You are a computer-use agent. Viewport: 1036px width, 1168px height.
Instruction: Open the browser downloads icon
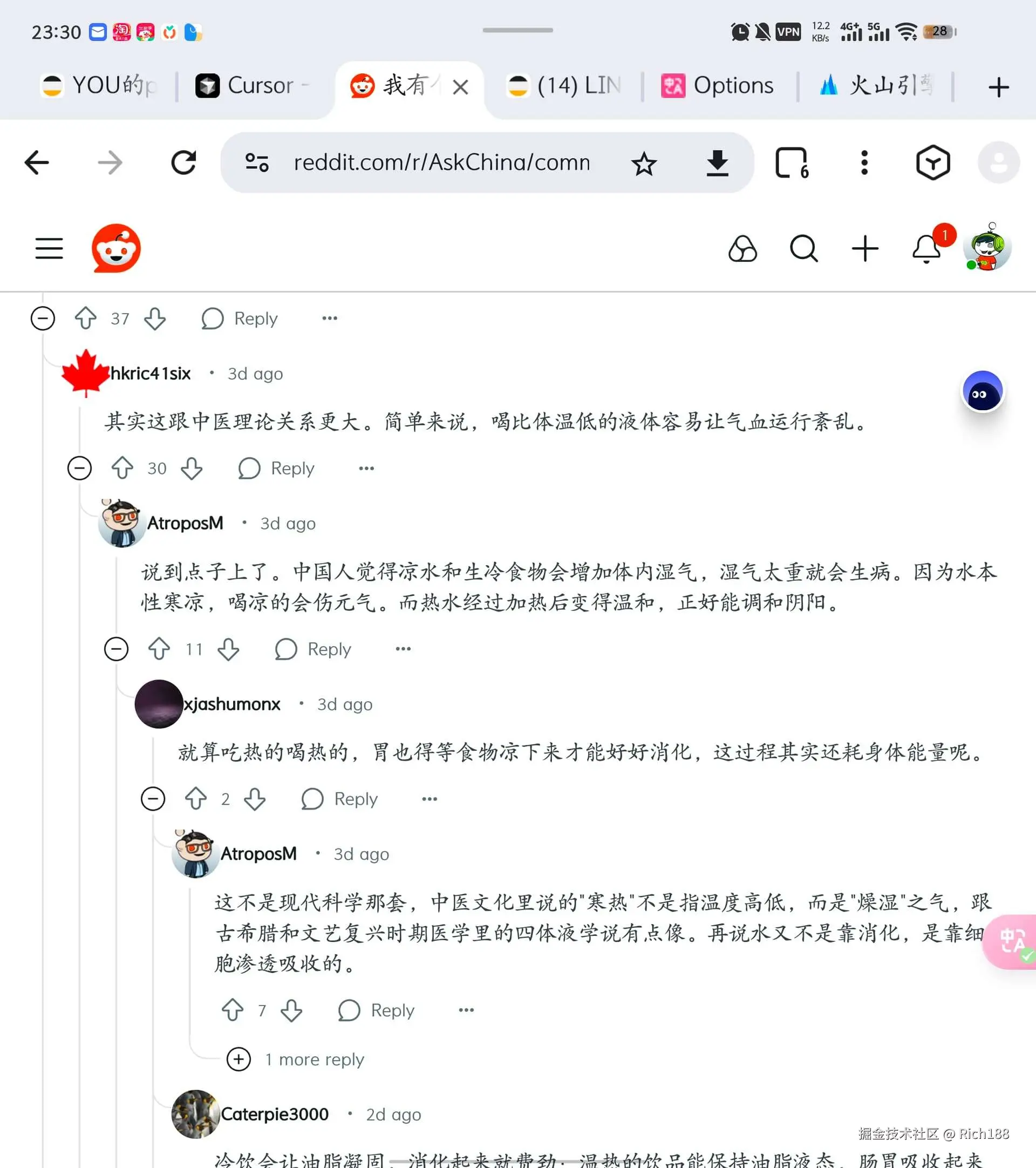tap(717, 162)
